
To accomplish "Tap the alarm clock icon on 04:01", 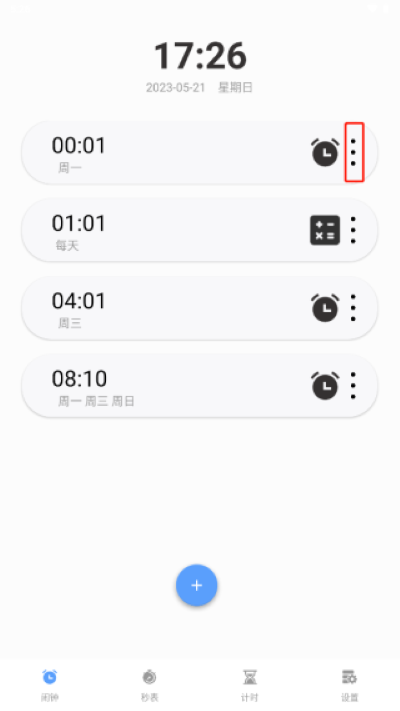I will (x=325, y=308).
